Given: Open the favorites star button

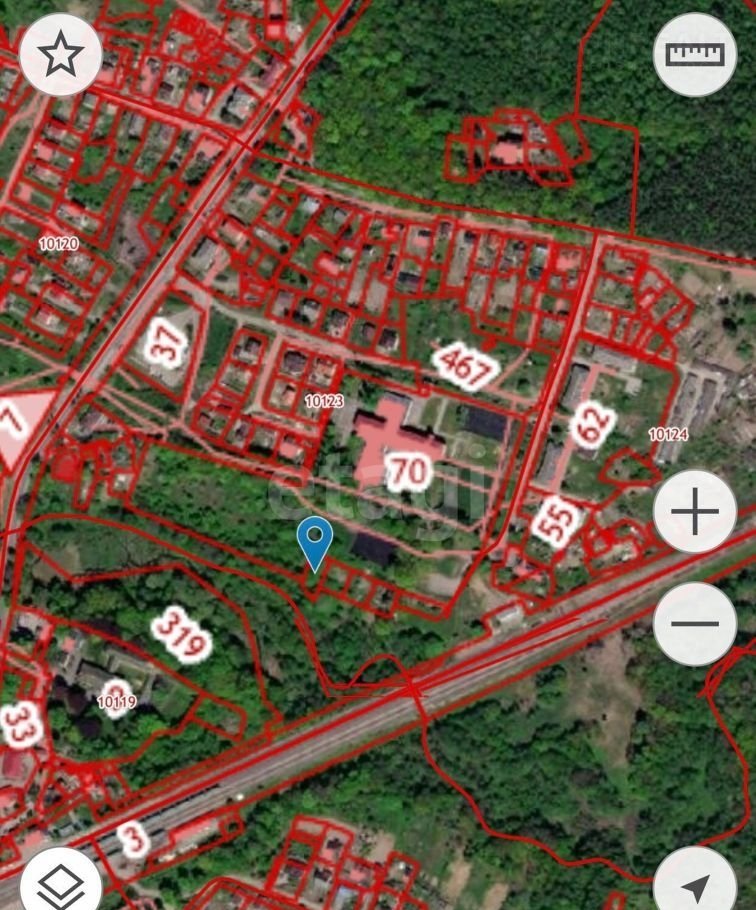Looking at the screenshot, I should coord(61,54).
